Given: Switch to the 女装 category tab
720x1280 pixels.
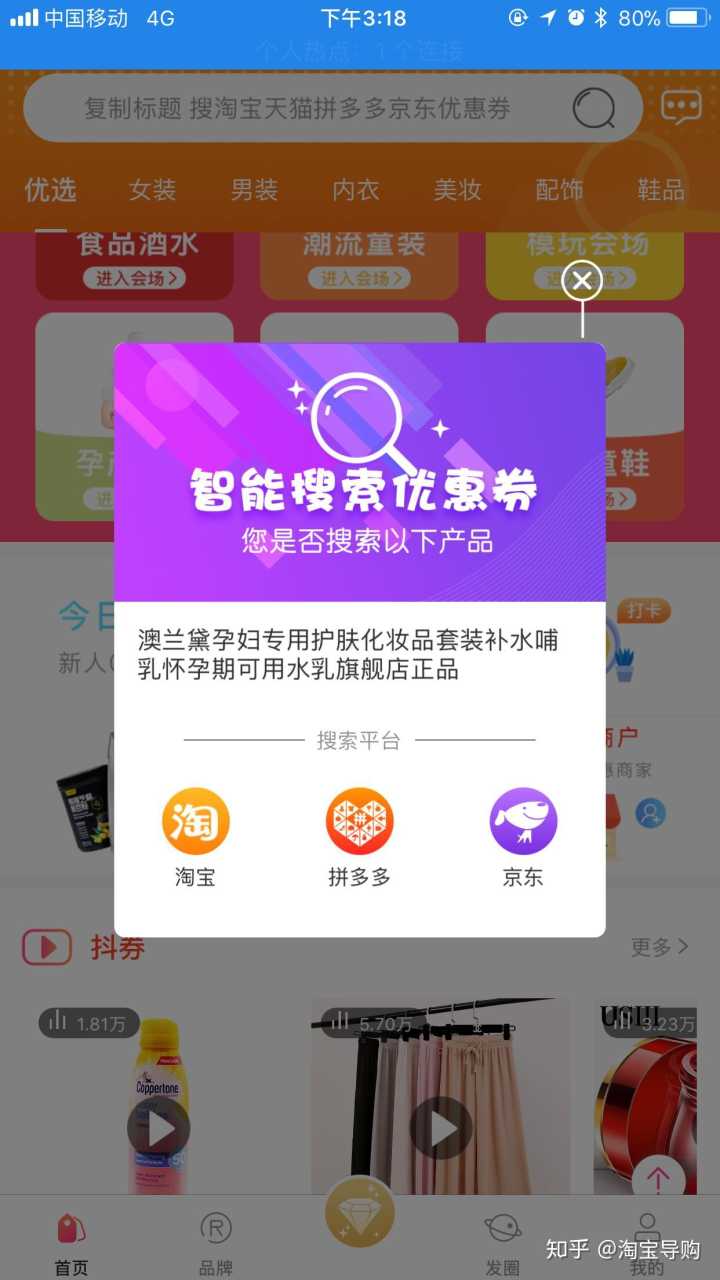Looking at the screenshot, I should [153, 189].
